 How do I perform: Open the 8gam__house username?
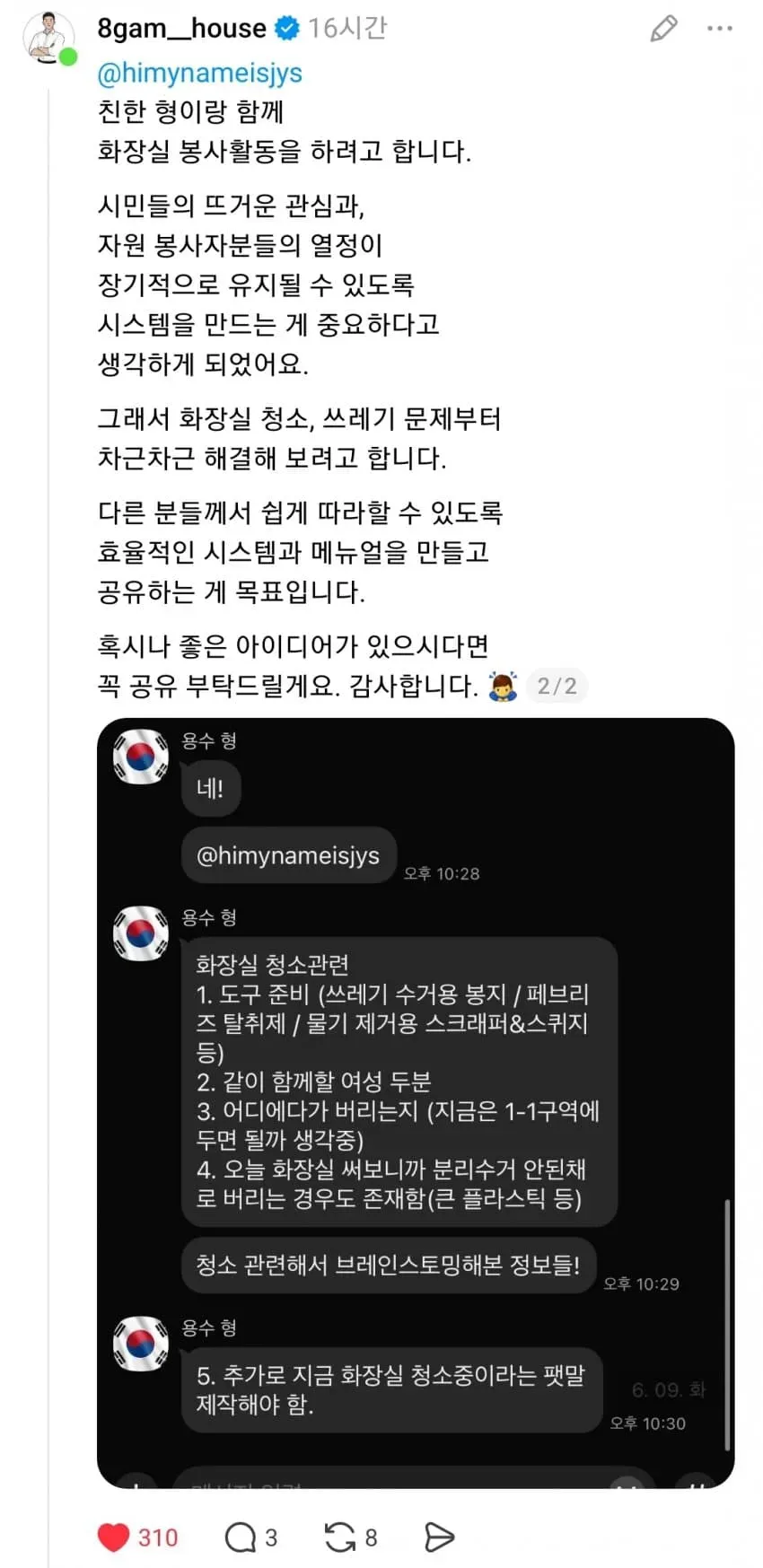pyautogui.click(x=181, y=29)
